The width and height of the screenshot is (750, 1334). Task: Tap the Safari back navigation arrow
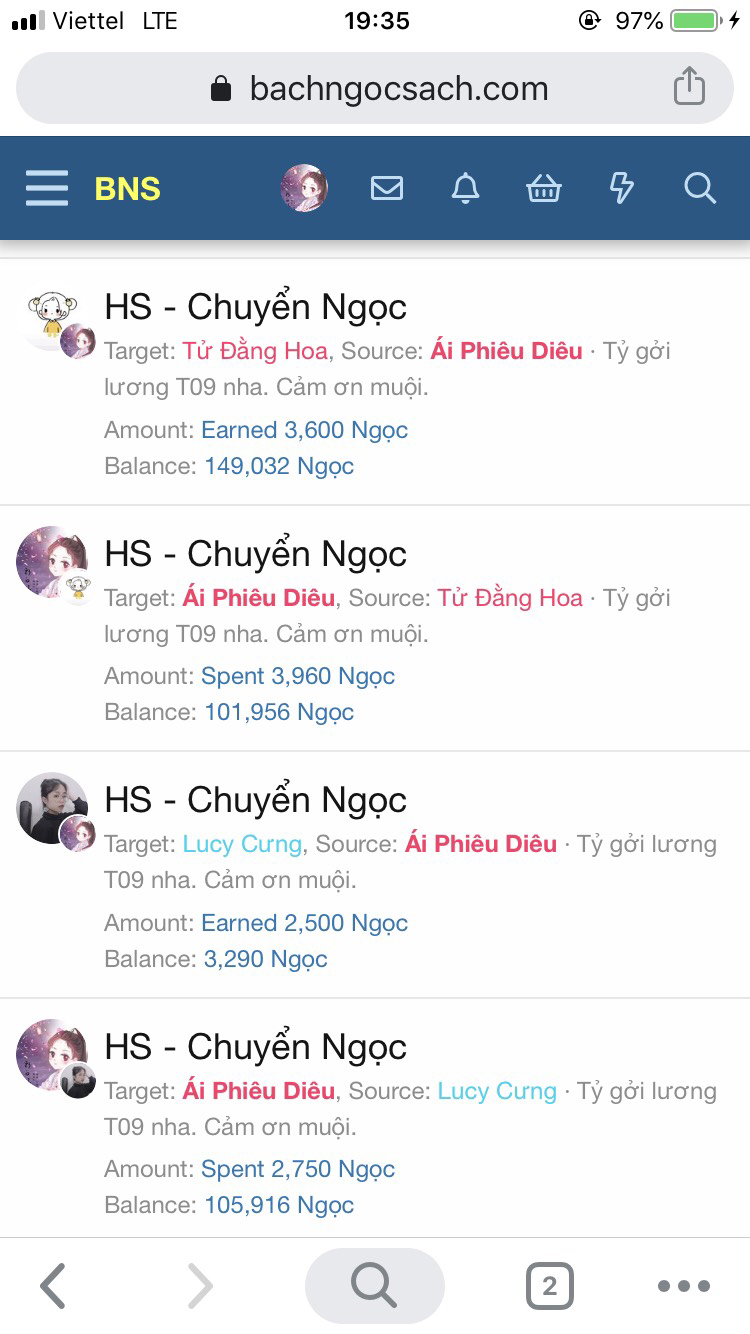(x=52, y=1286)
